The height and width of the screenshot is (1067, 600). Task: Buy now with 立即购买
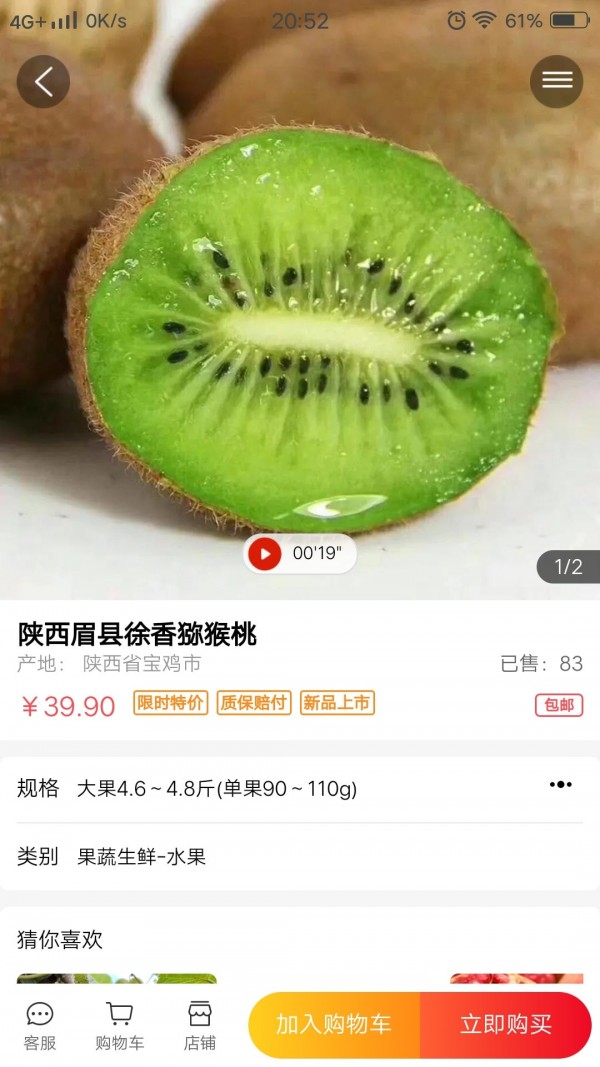click(505, 1025)
